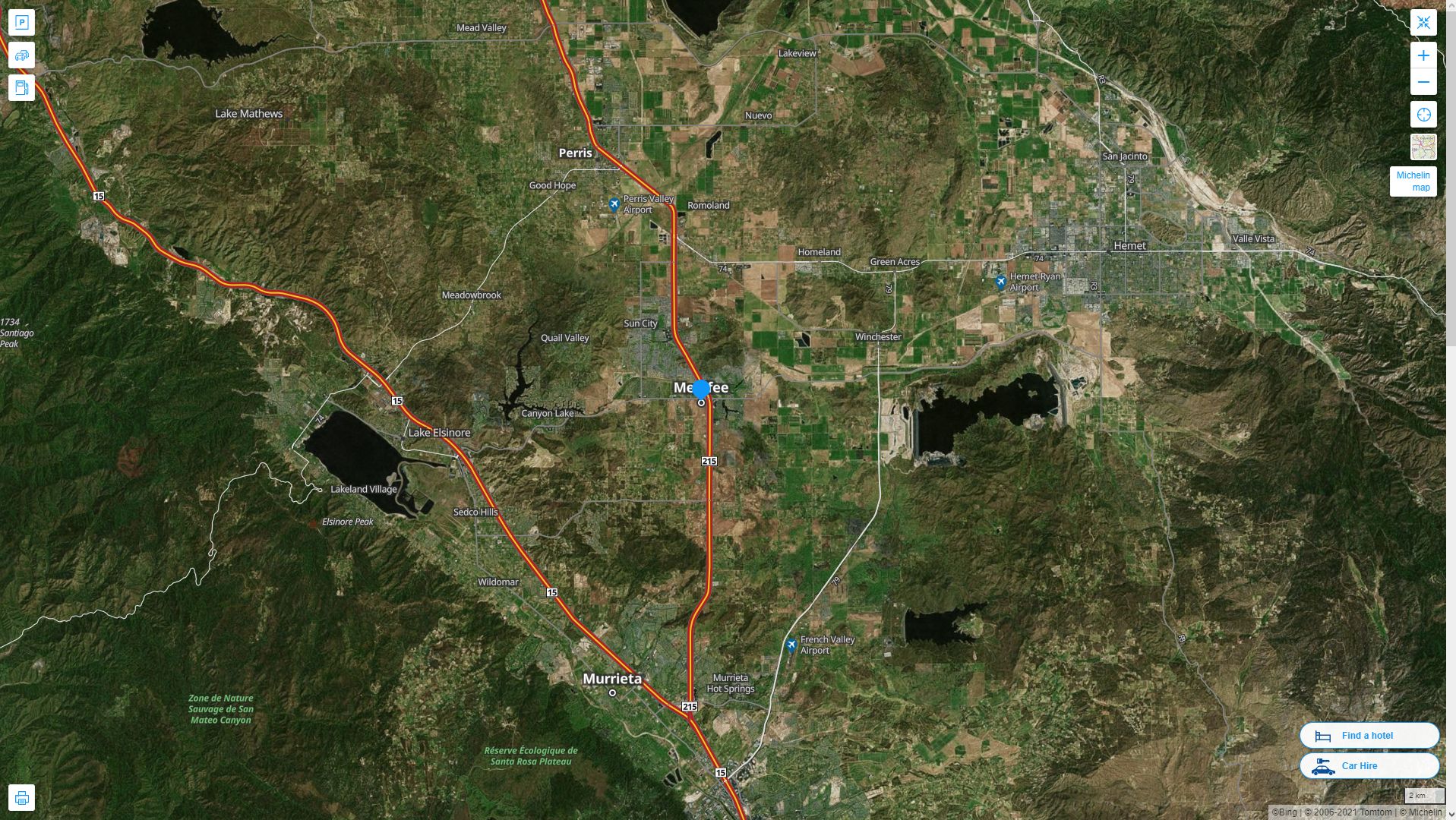Switch to the Michelin map layer
This screenshot has width=1456, height=820.
(1413, 181)
